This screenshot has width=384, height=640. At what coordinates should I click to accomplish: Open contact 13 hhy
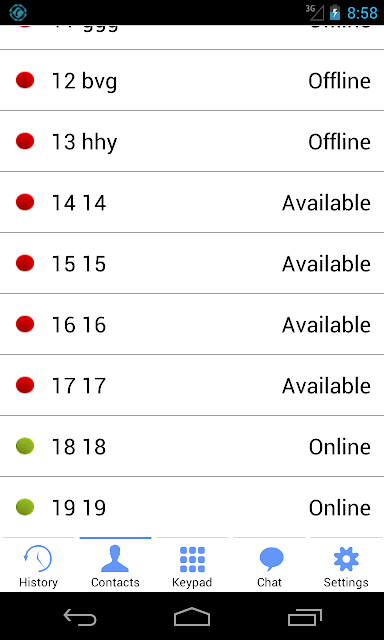pos(192,141)
